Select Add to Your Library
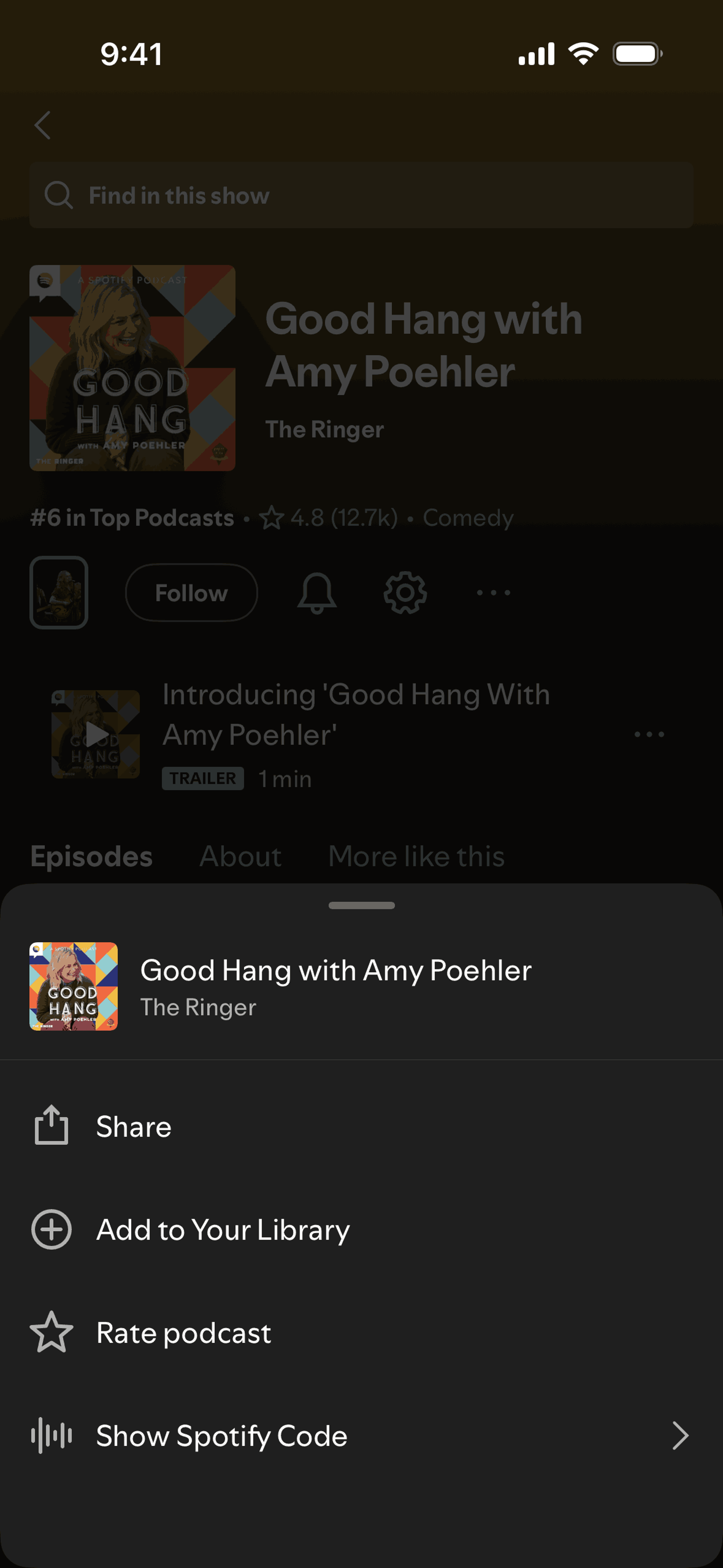 point(361,1230)
